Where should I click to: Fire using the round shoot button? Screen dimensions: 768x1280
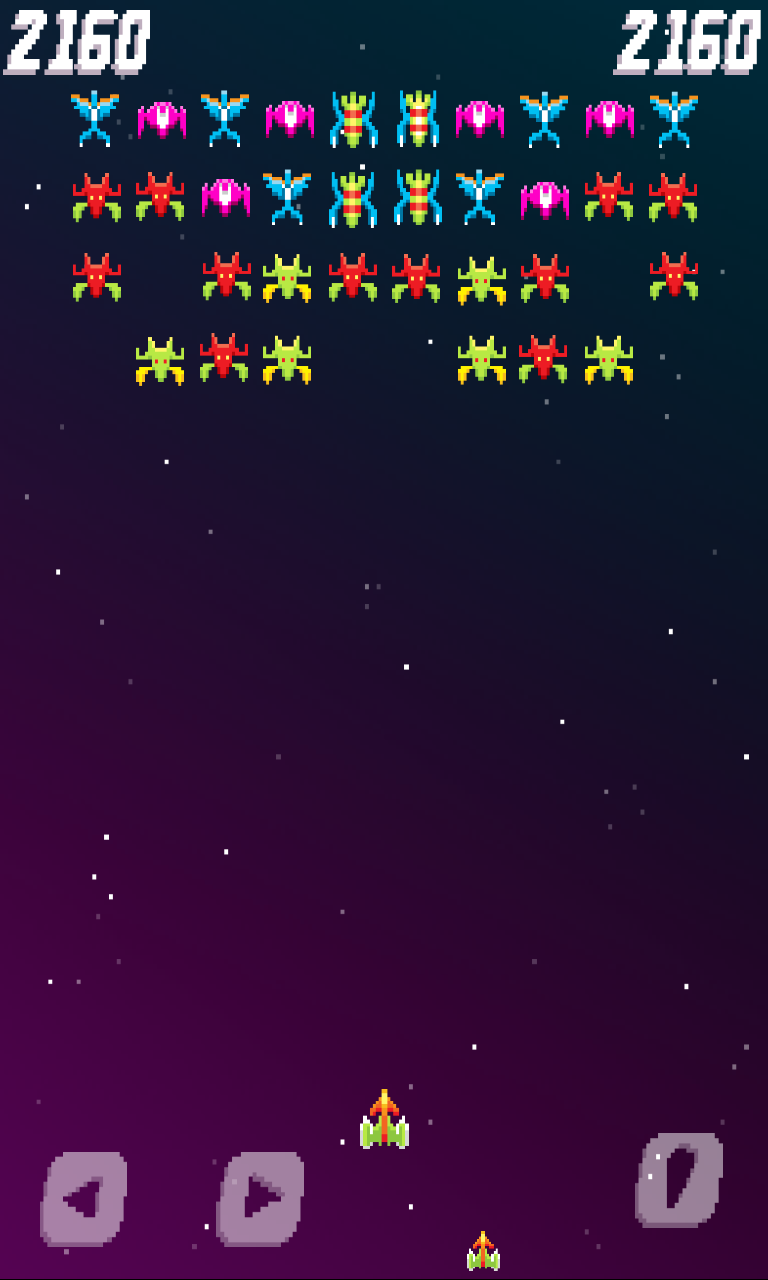679,1180
